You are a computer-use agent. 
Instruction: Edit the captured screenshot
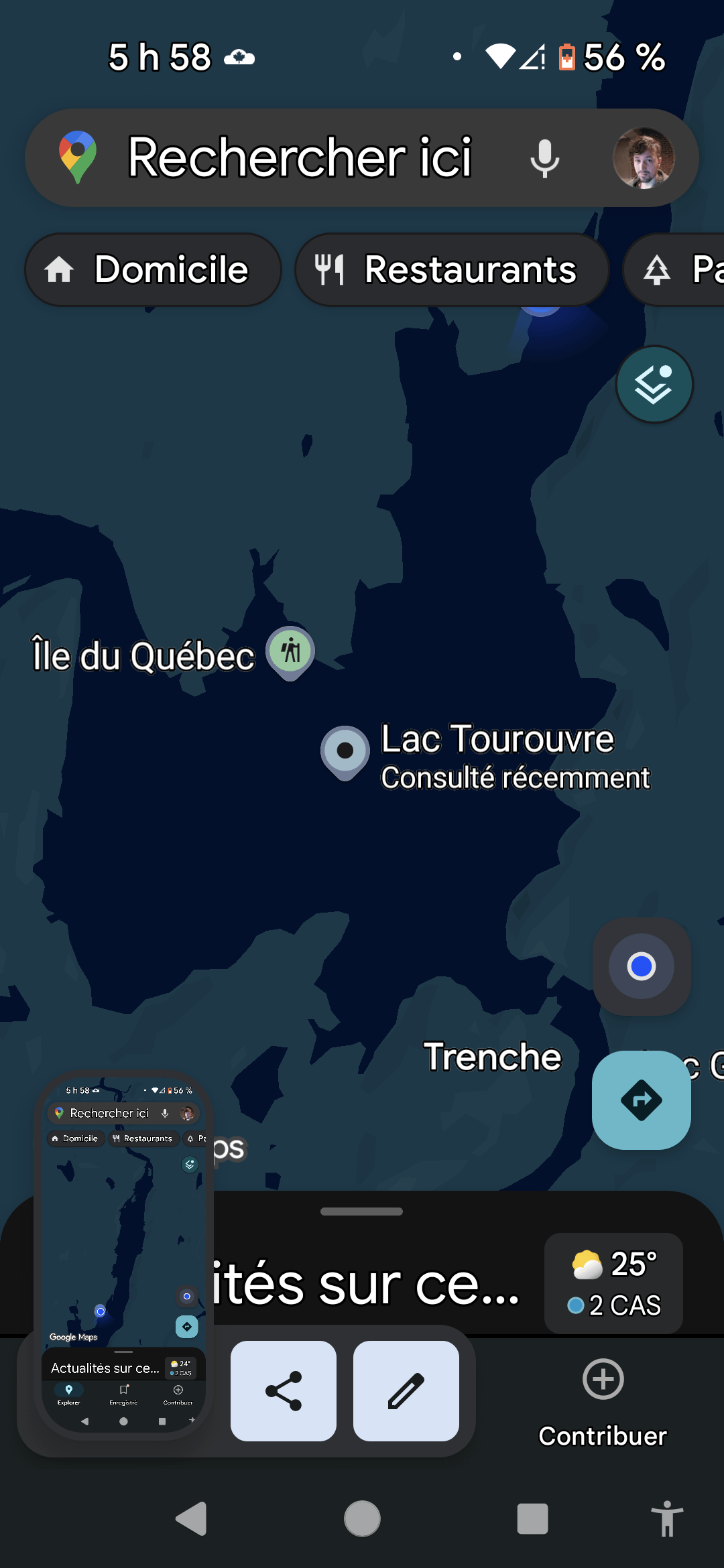click(x=406, y=1391)
